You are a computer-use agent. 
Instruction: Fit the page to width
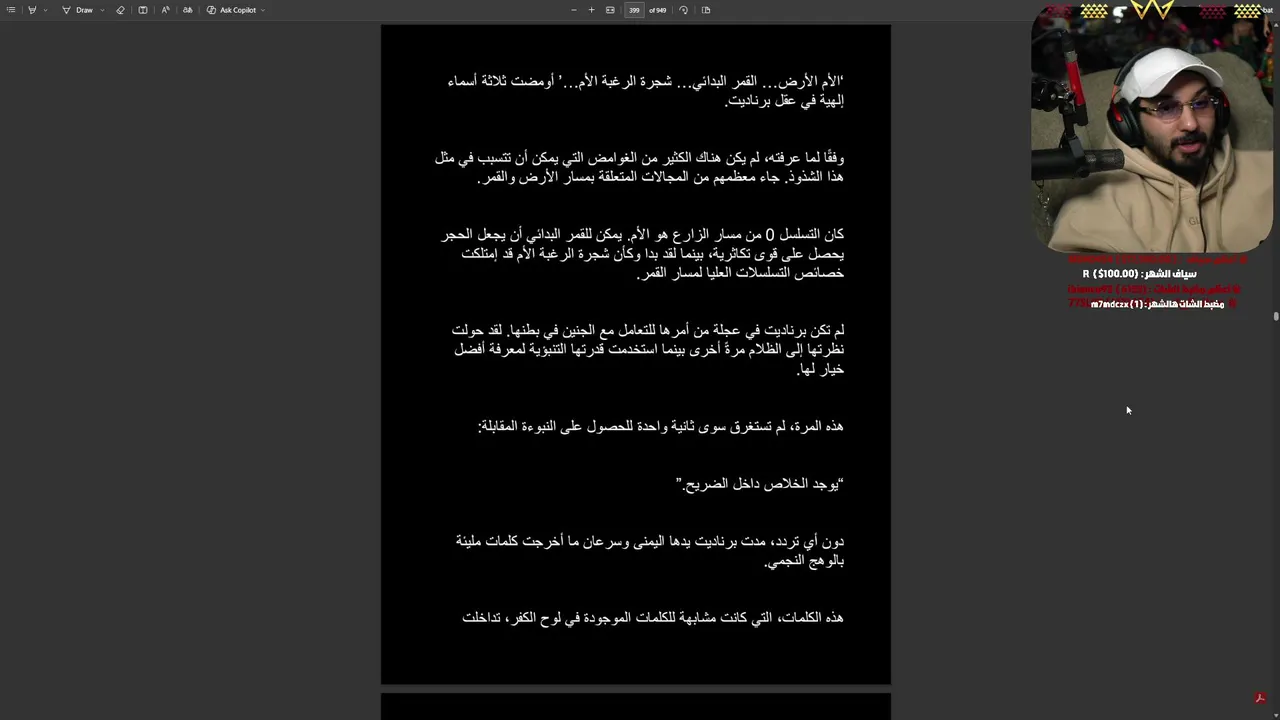(x=610, y=10)
